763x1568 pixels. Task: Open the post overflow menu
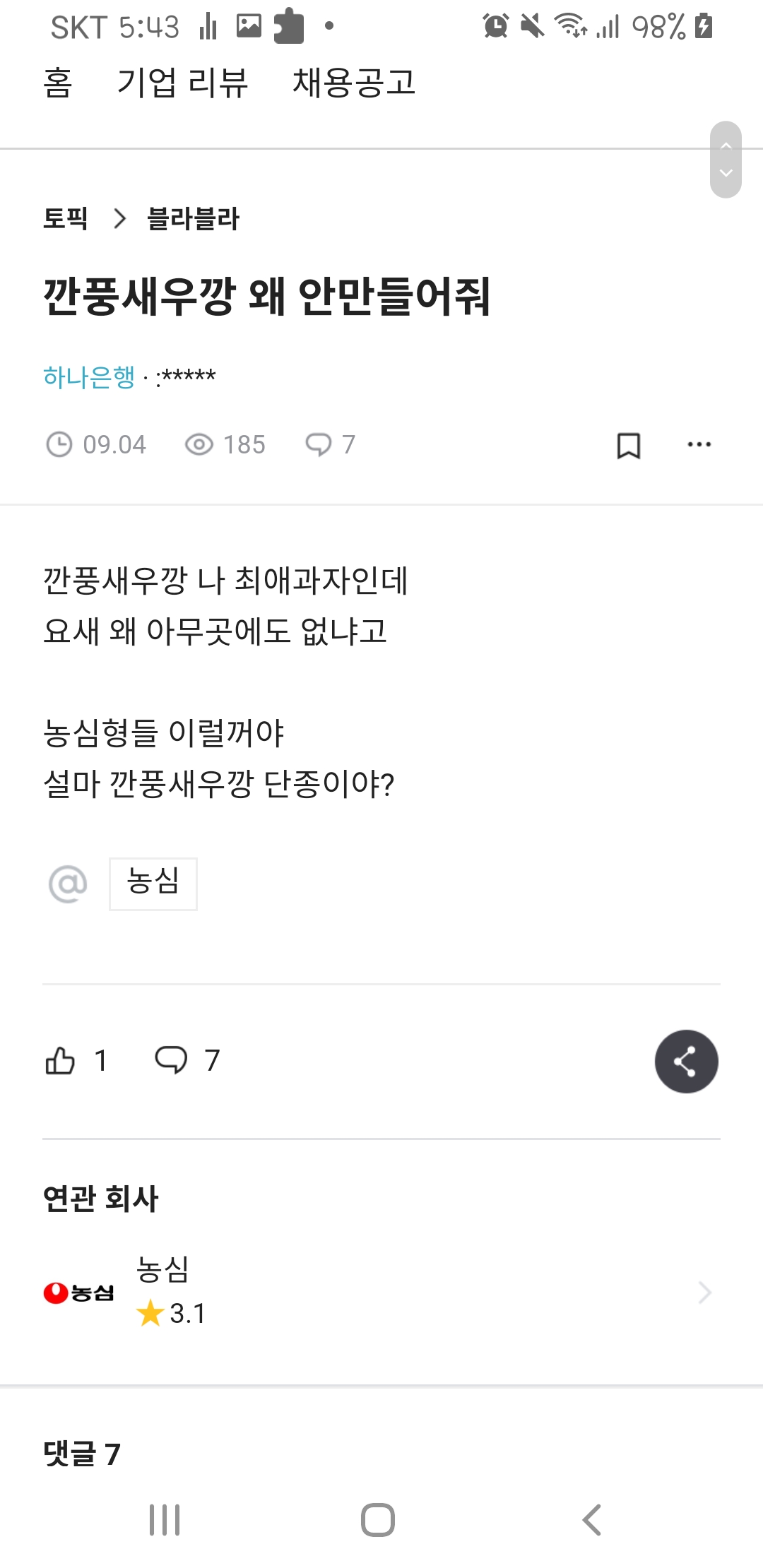click(699, 445)
